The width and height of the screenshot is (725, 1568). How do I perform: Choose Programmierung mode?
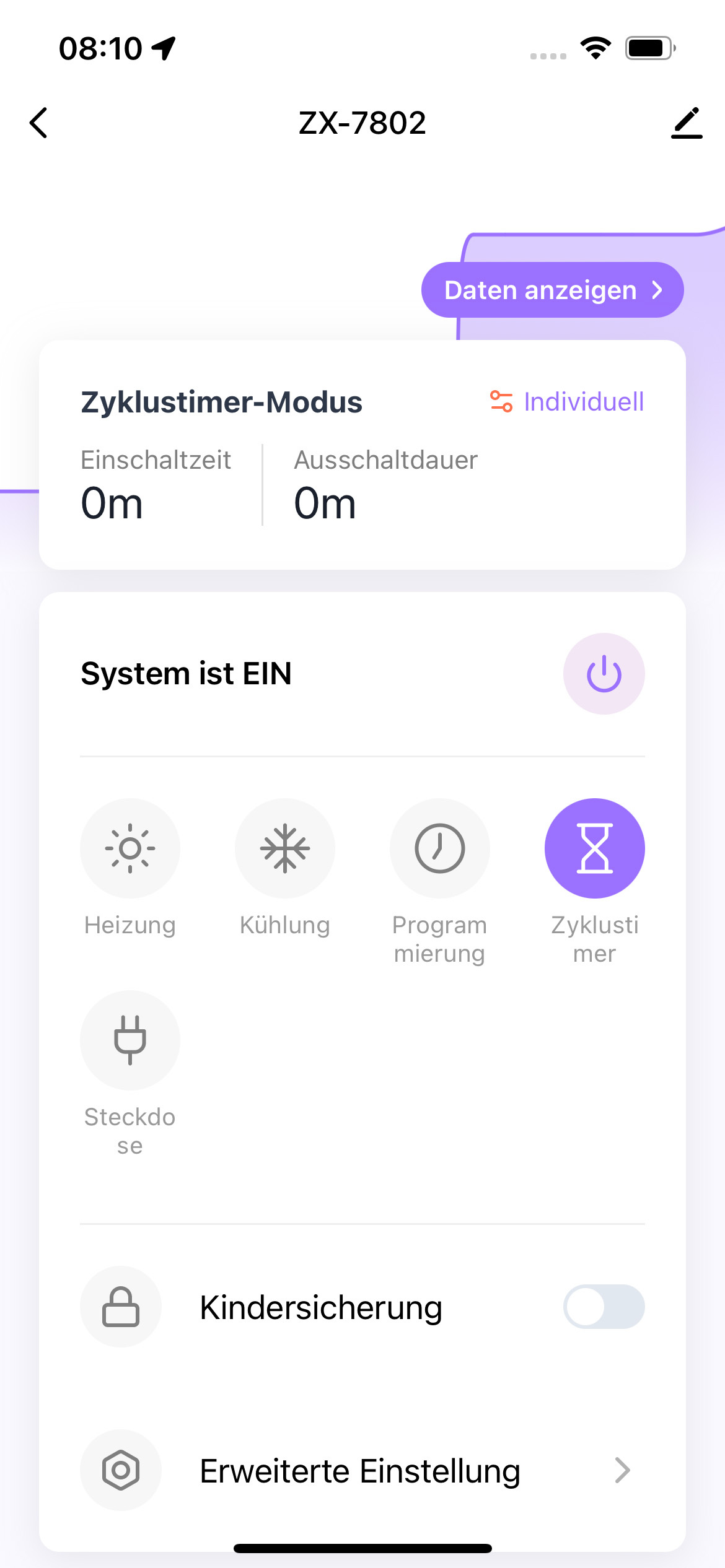click(x=440, y=848)
